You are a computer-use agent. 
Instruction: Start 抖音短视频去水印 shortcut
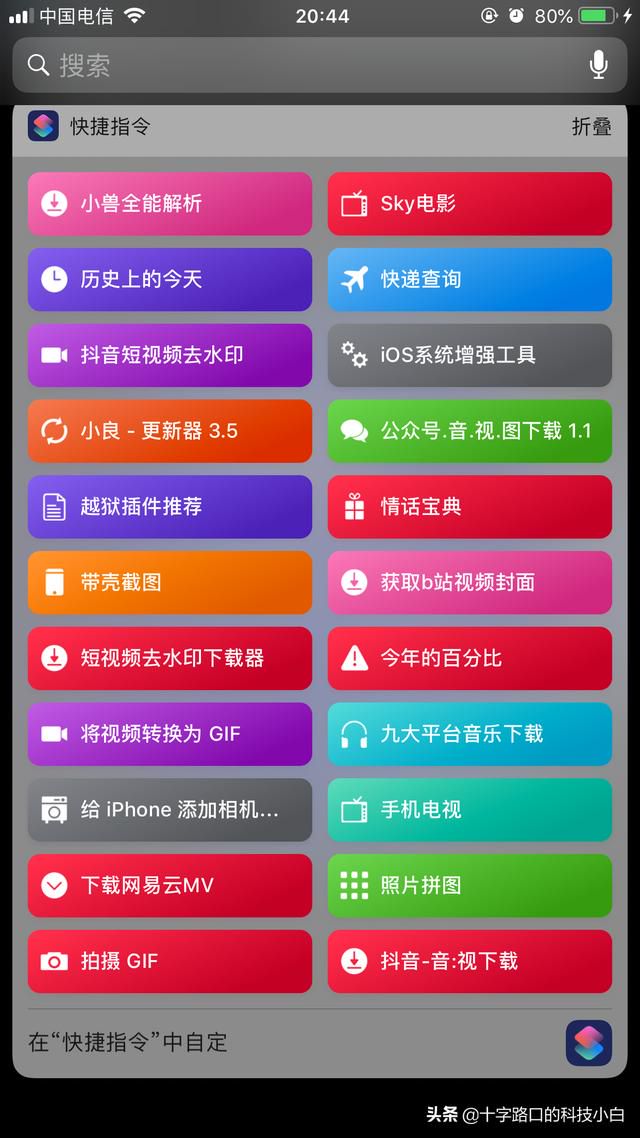pyautogui.click(x=170, y=355)
